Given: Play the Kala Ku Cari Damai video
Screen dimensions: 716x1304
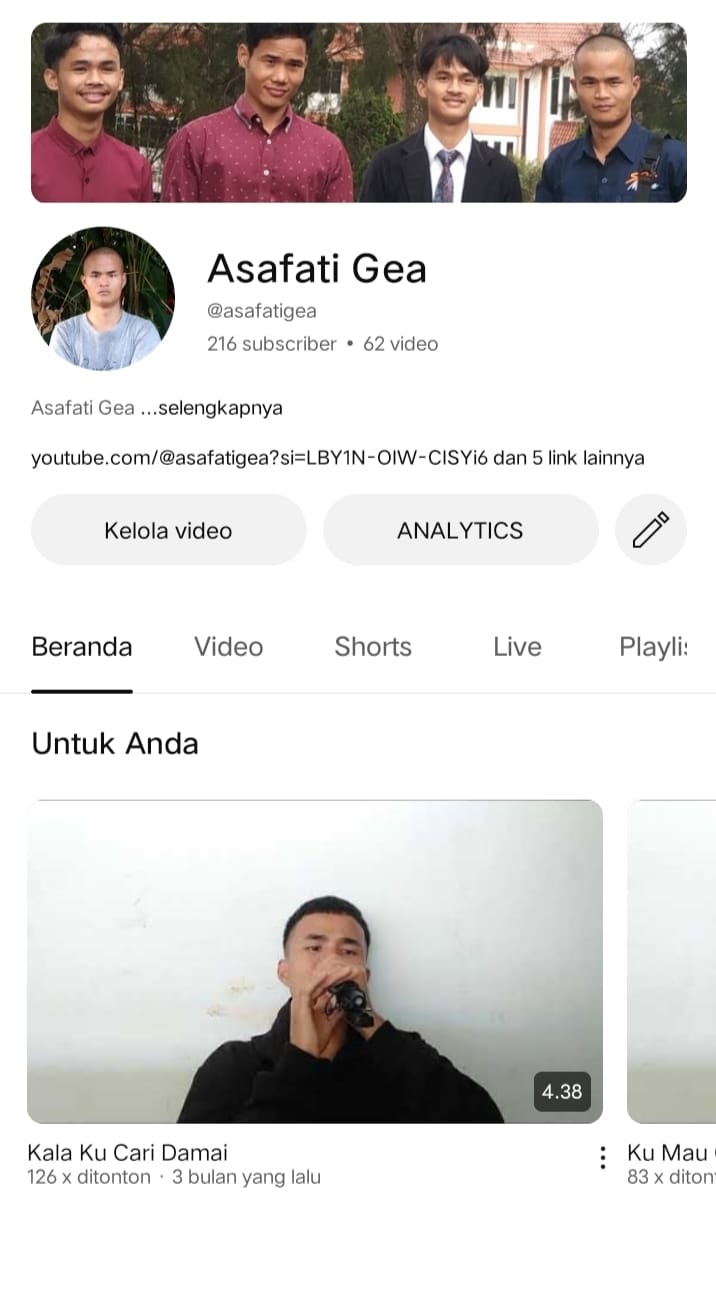Looking at the screenshot, I should (314, 961).
